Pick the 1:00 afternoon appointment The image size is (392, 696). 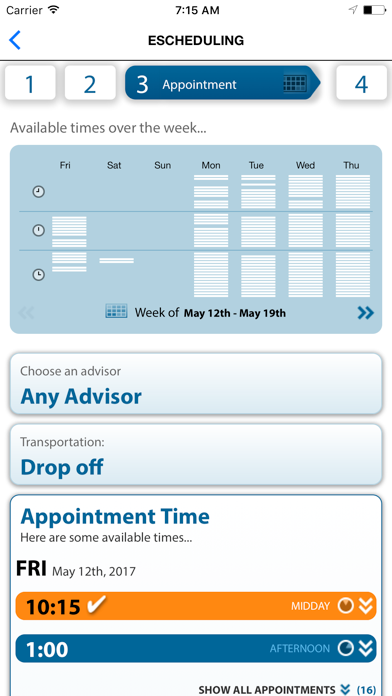[196, 649]
